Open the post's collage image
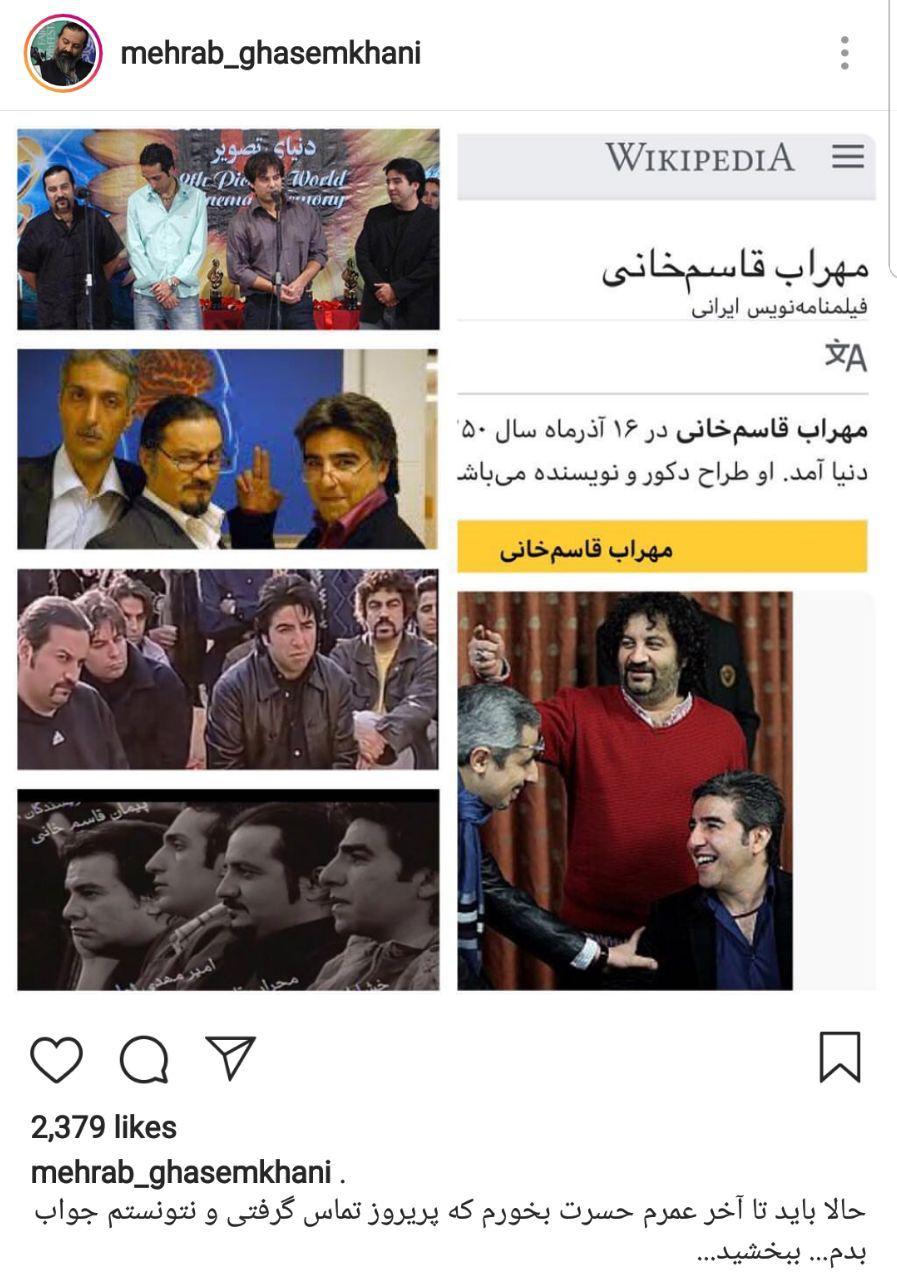897x1280 pixels. pos(446,560)
